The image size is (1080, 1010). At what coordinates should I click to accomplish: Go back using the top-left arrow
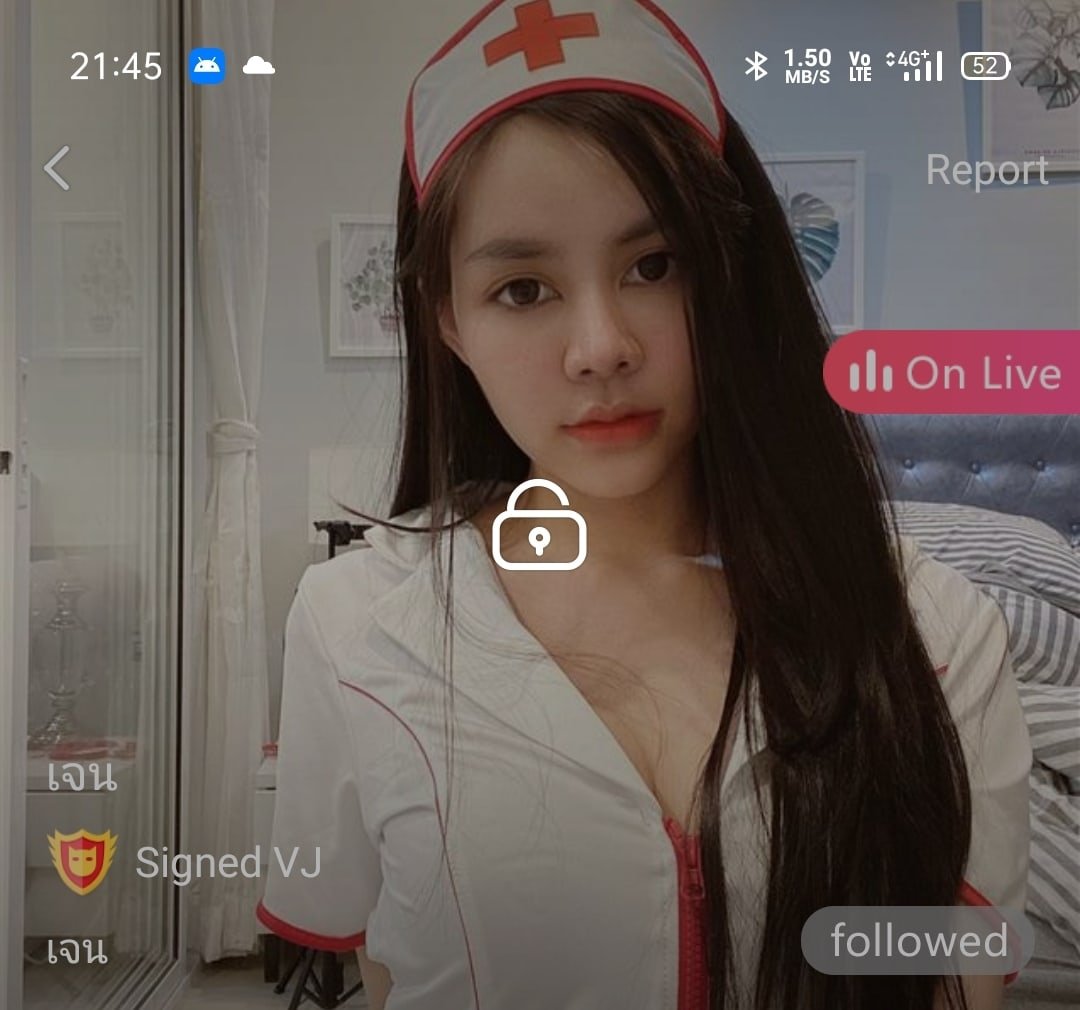(x=57, y=168)
